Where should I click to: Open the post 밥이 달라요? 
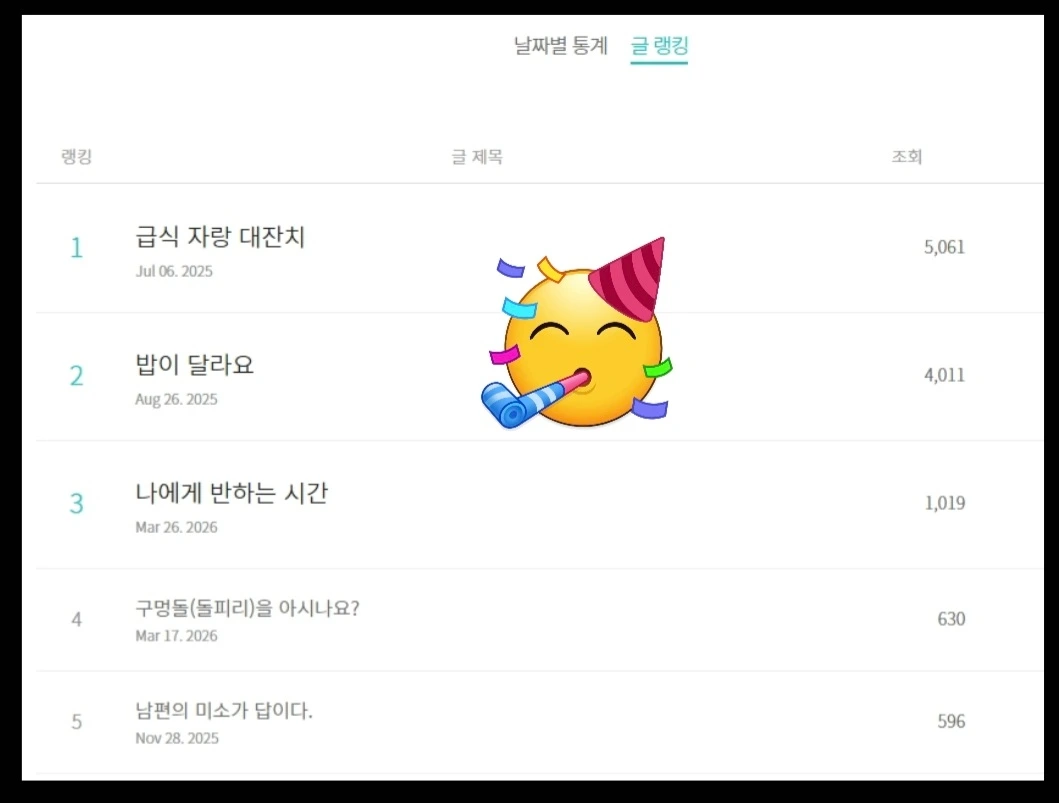195,365
